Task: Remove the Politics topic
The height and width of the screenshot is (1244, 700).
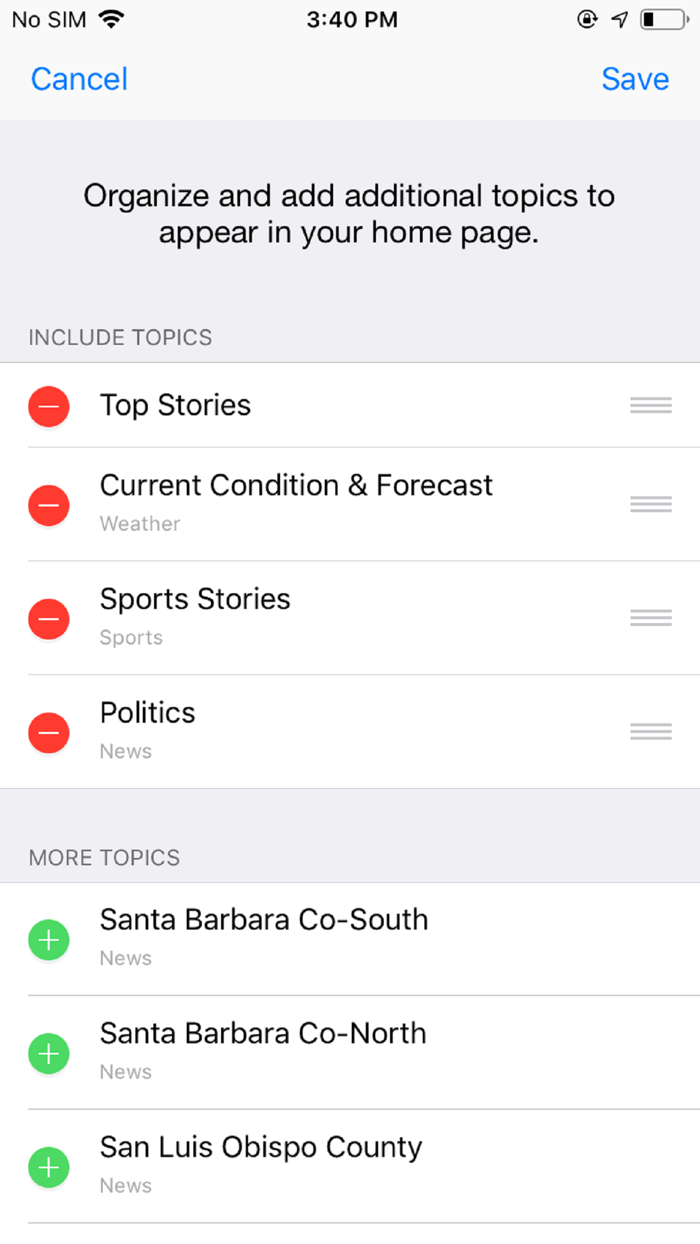Action: [49, 733]
